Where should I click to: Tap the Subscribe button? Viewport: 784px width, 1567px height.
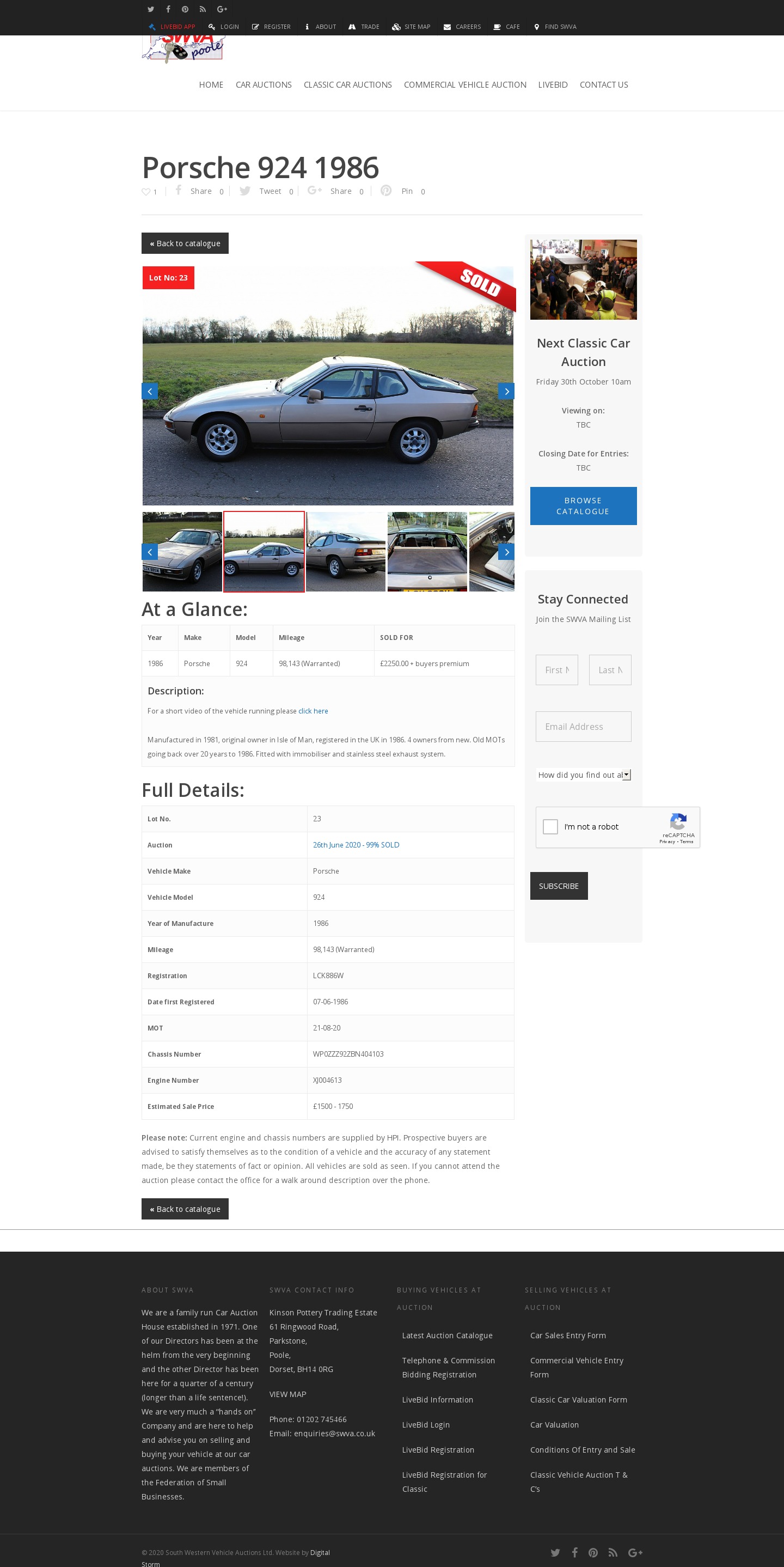coord(559,886)
